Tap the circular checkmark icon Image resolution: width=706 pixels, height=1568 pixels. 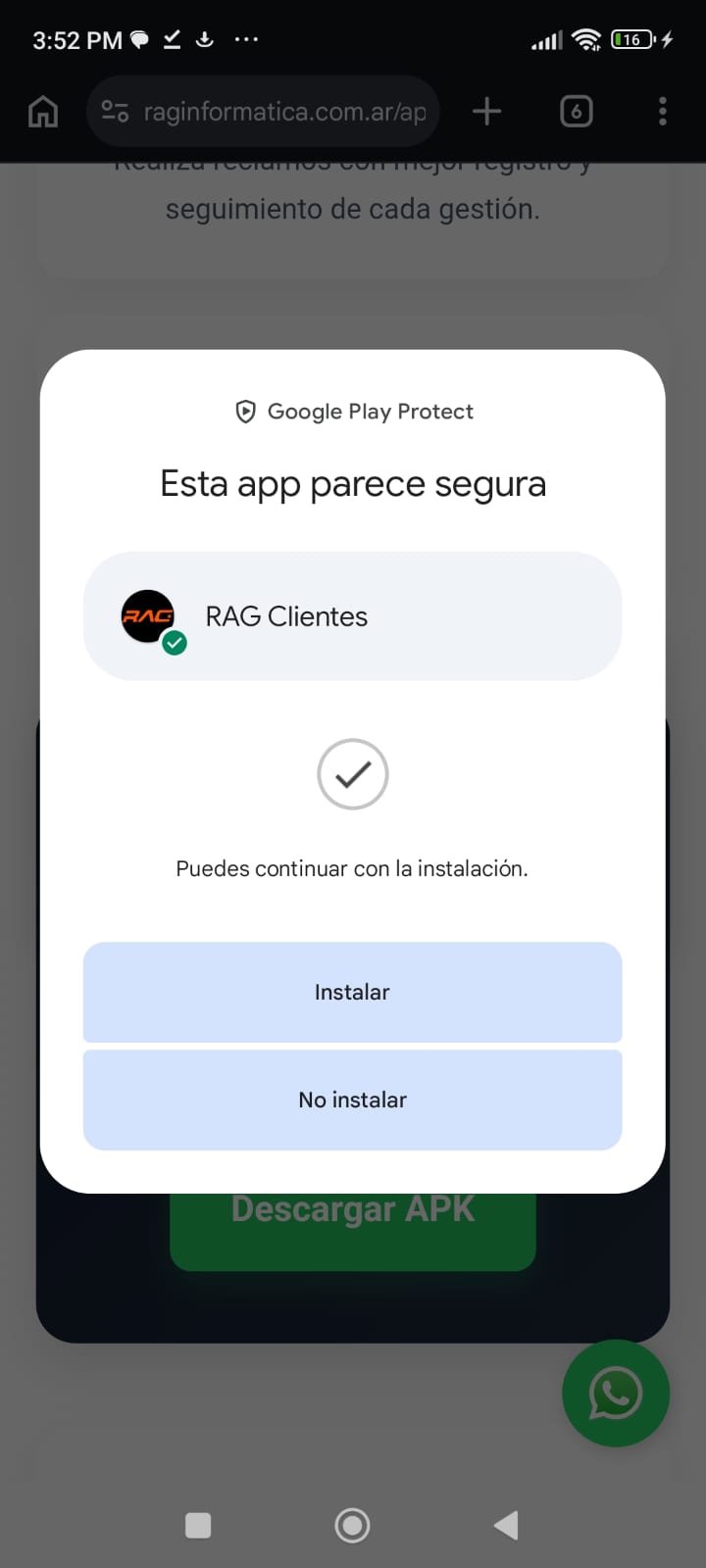[x=352, y=774]
